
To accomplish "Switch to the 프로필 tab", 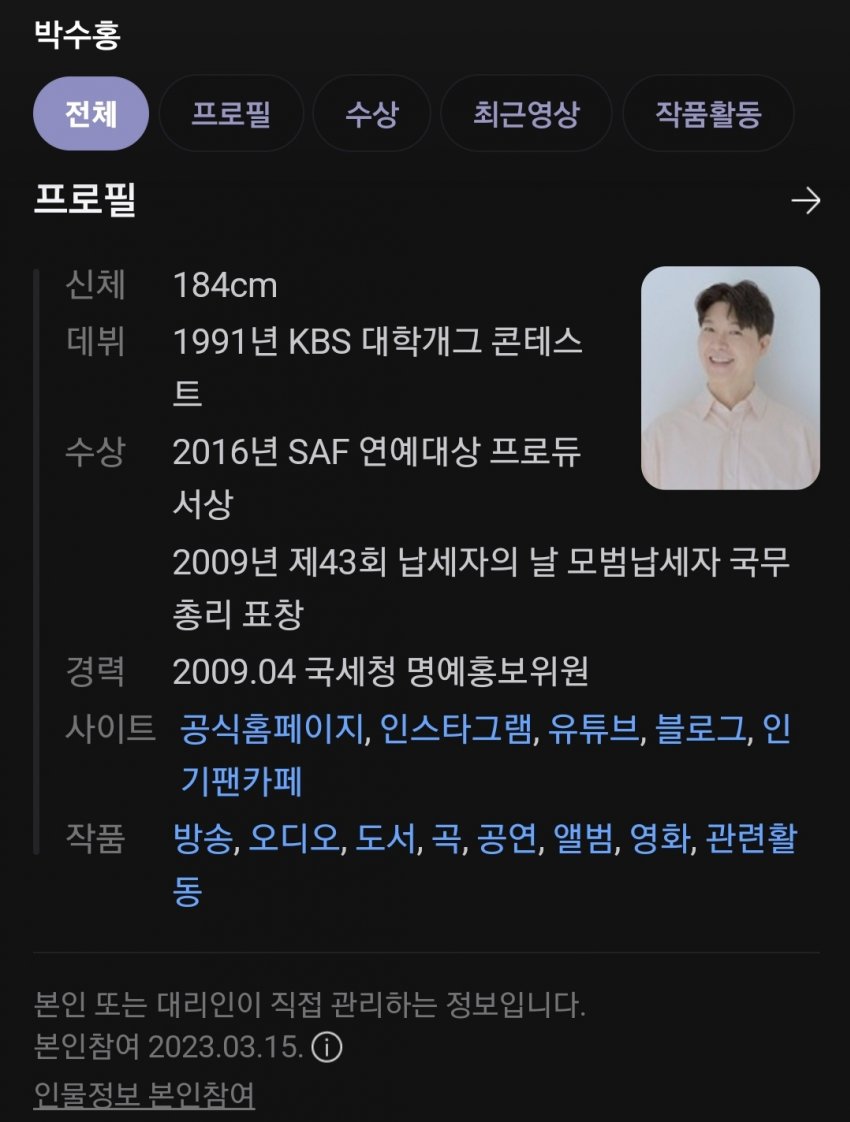I will (x=231, y=114).
